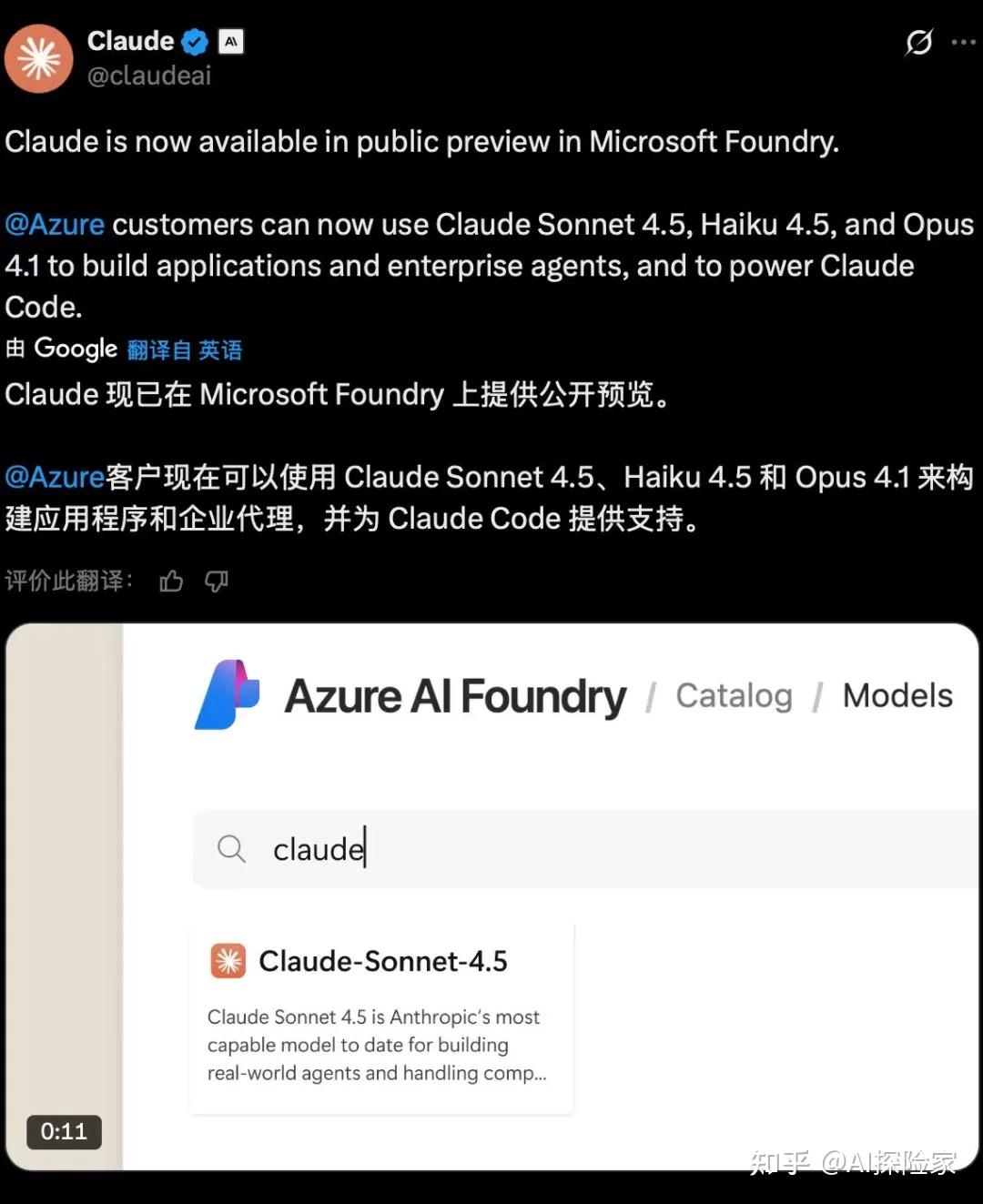Image resolution: width=983 pixels, height=1204 pixels.
Task: Click the 0:11 video timestamp indicator
Action: point(62,1132)
